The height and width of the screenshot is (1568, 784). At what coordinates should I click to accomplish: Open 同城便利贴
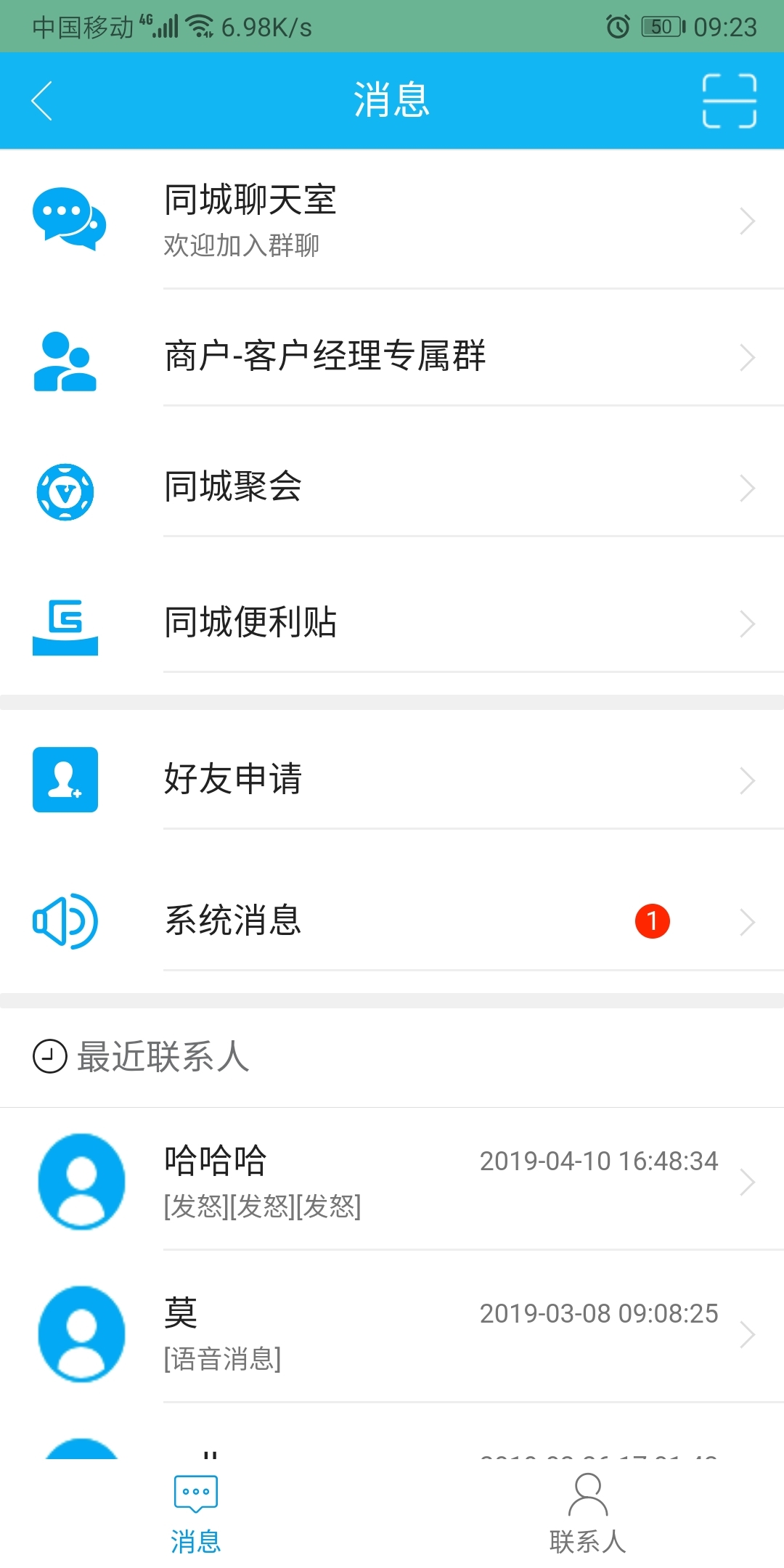click(x=392, y=623)
